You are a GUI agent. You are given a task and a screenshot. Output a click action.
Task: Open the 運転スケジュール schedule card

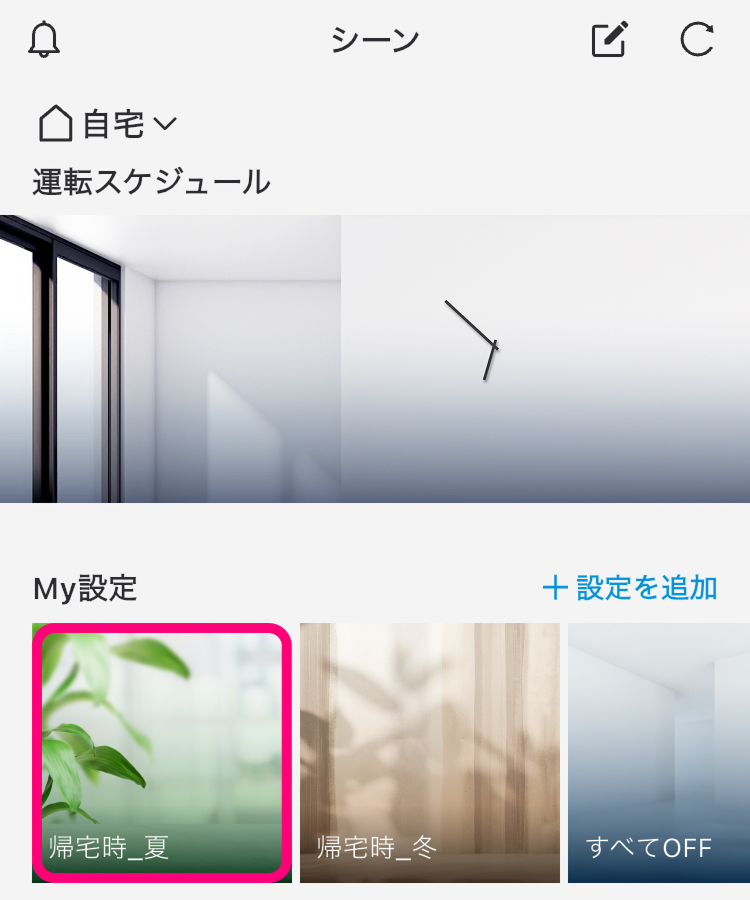375,358
